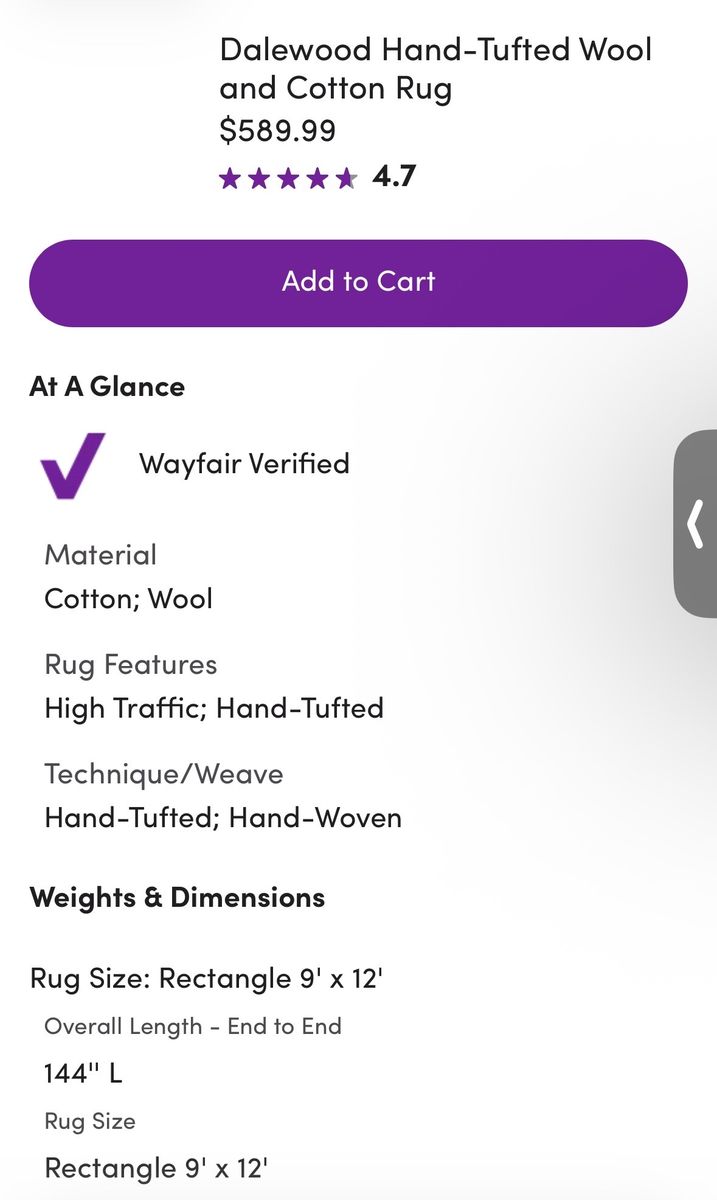This screenshot has height=1200, width=717.
Task: Open the side panel arrow handle
Action: 696,524
